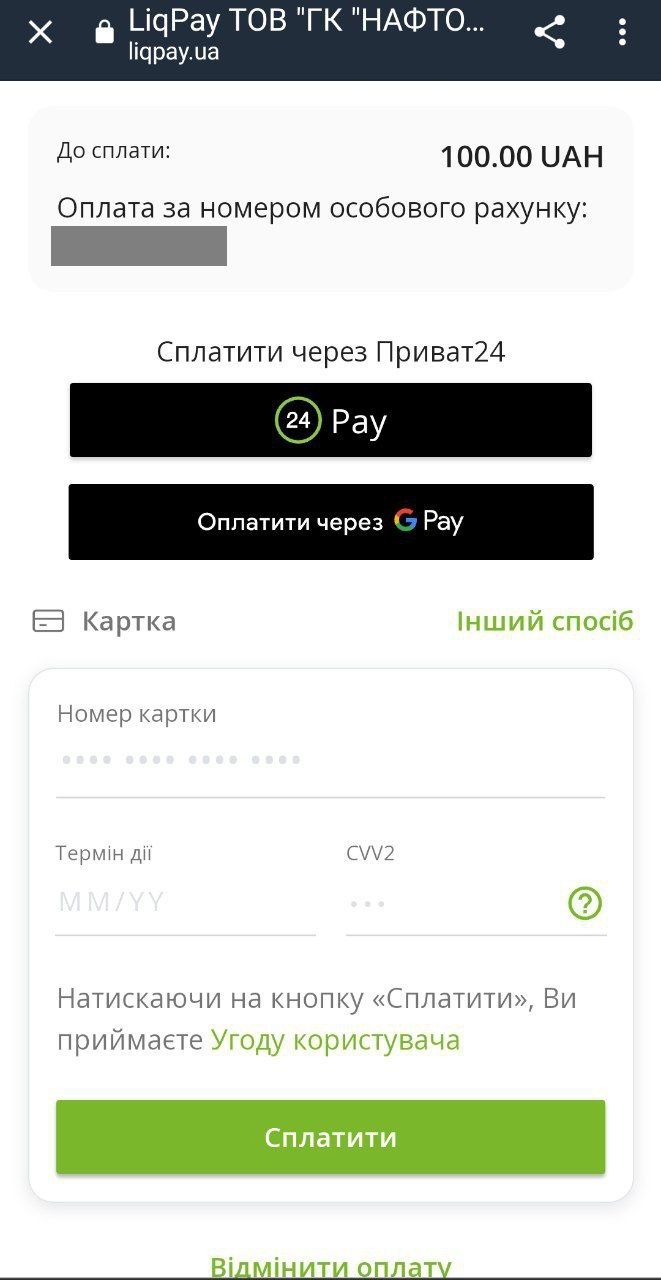Select Інший спосіб payment method
Screen dimensions: 661x1280
[545, 621]
